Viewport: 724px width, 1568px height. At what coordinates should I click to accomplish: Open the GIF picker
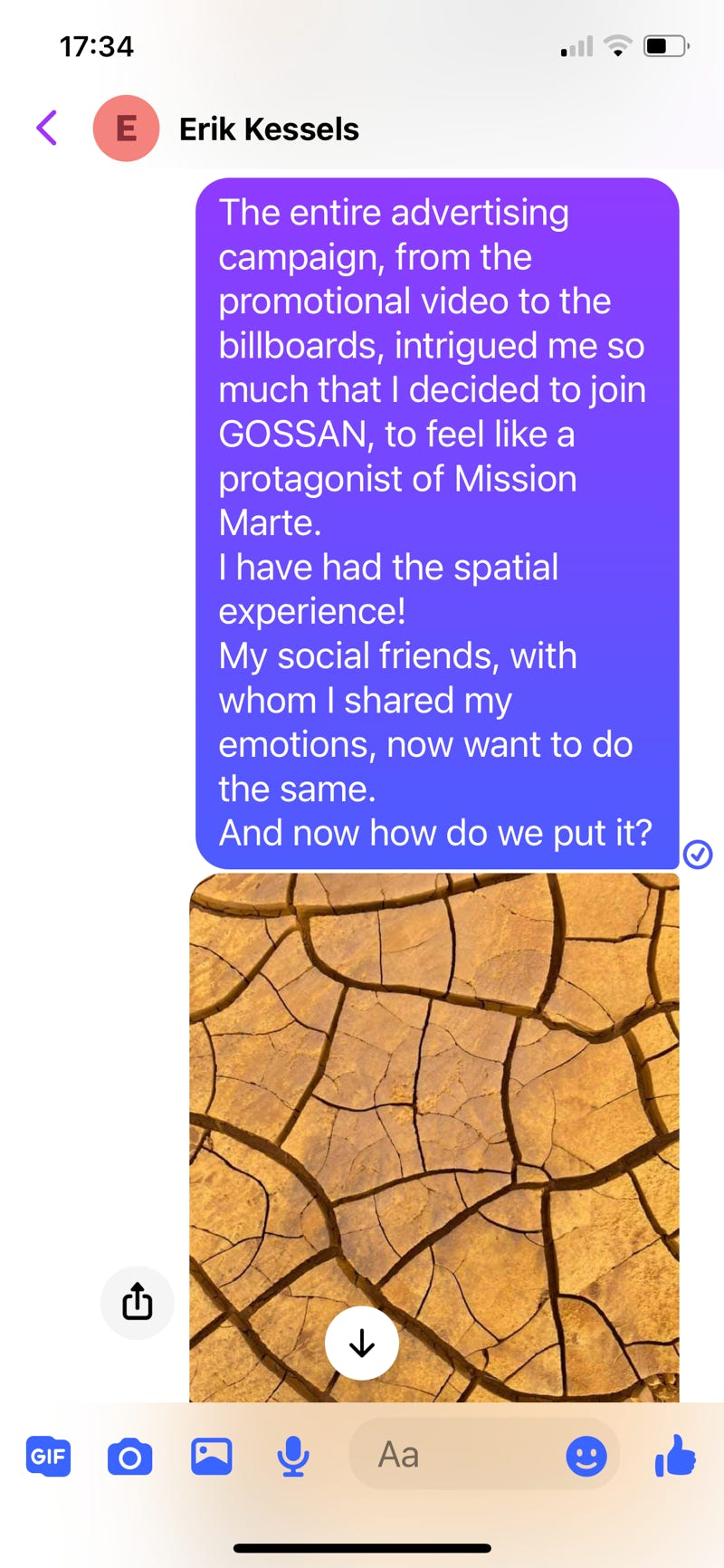48,1457
